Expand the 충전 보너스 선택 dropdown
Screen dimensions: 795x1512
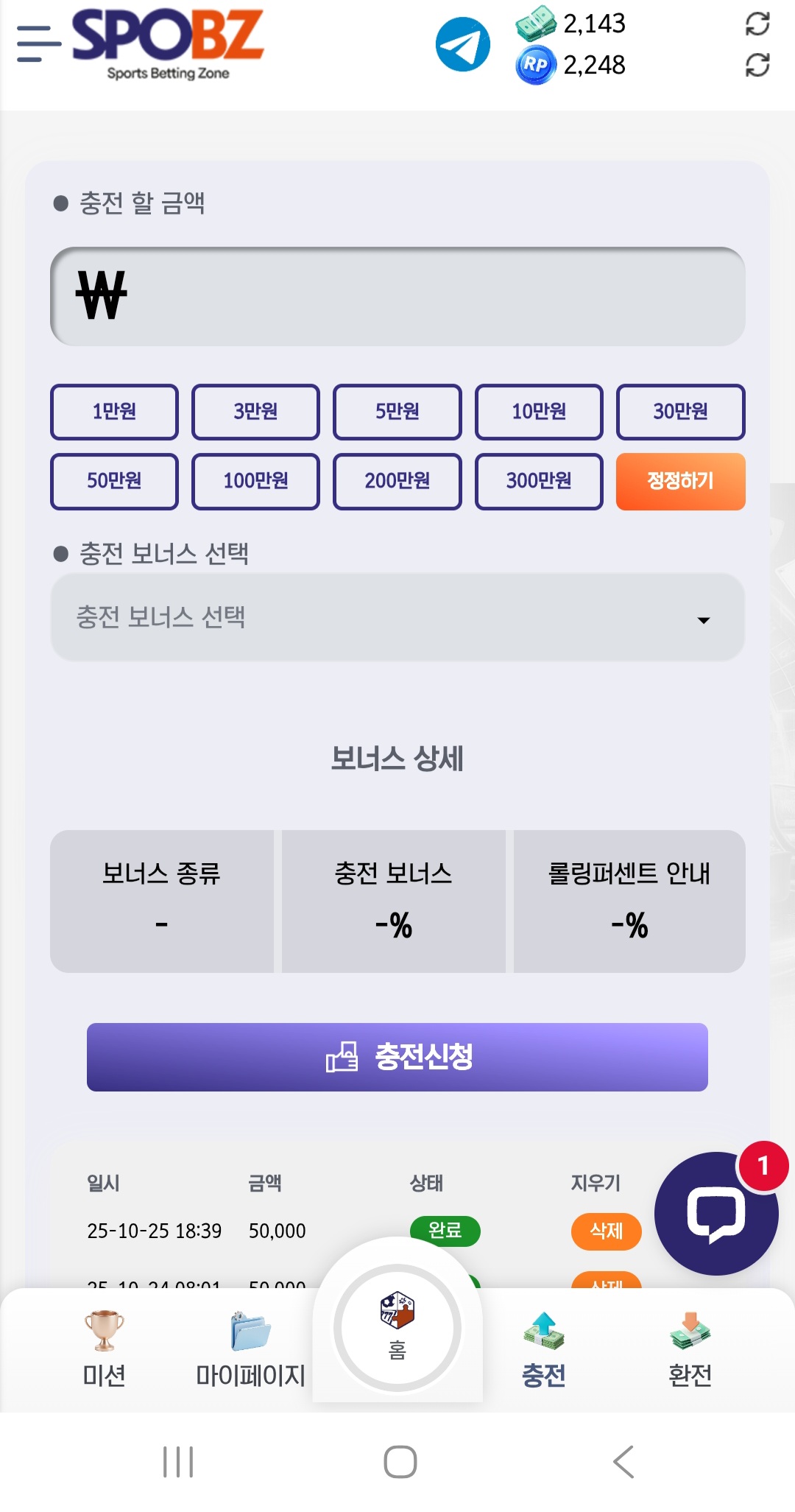[397, 617]
